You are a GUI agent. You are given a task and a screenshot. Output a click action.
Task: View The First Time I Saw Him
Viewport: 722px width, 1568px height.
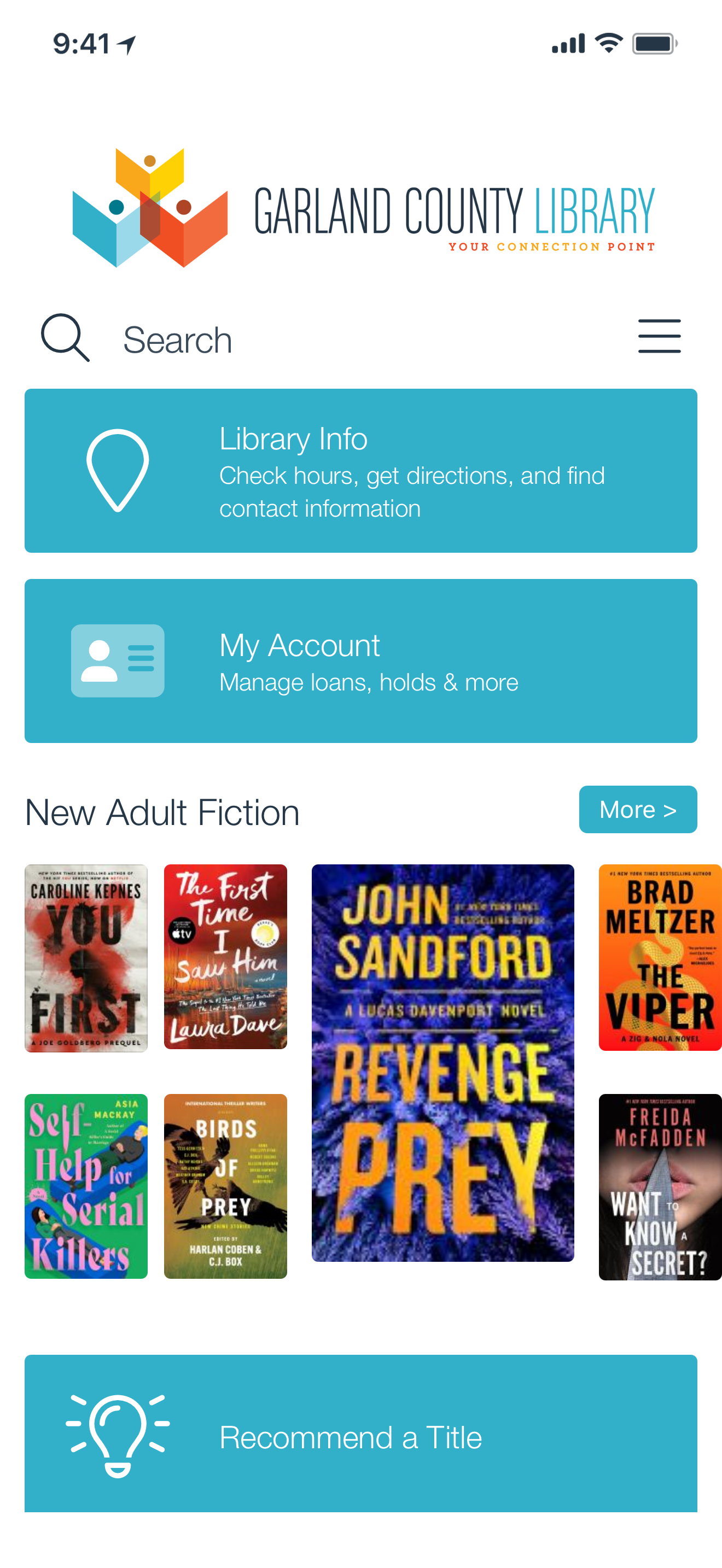pos(225,956)
